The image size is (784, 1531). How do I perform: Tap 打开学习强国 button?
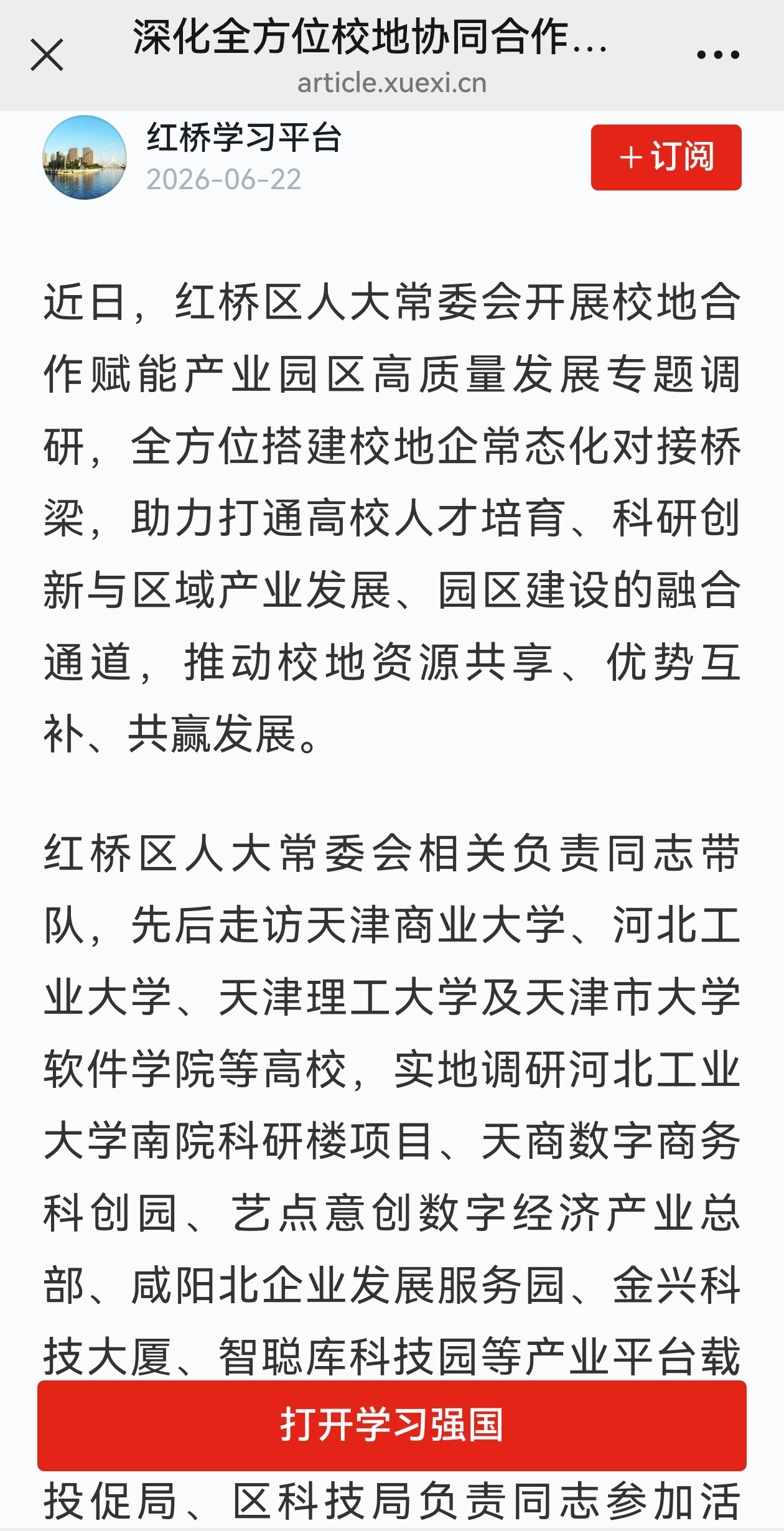[x=392, y=1425]
